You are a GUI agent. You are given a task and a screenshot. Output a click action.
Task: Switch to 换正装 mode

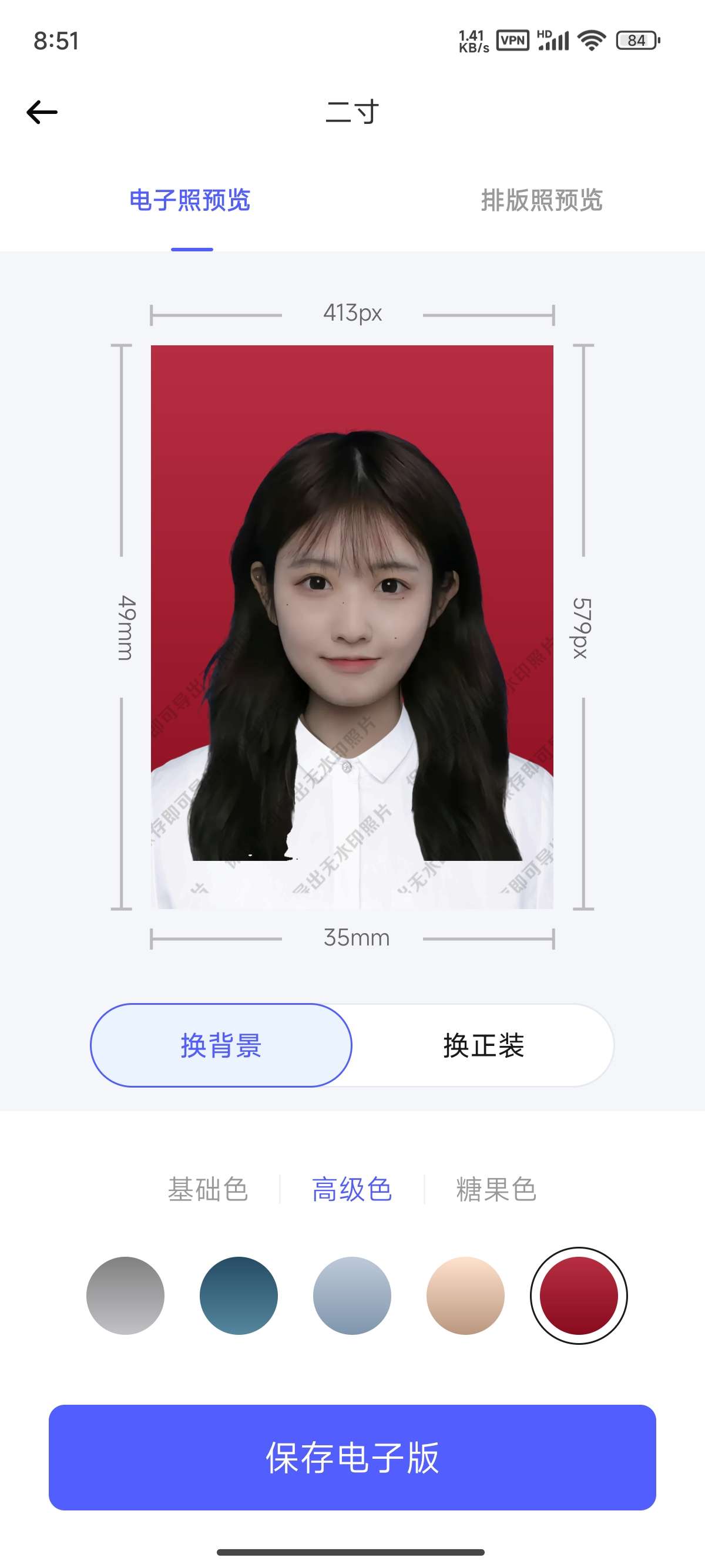tap(484, 1045)
